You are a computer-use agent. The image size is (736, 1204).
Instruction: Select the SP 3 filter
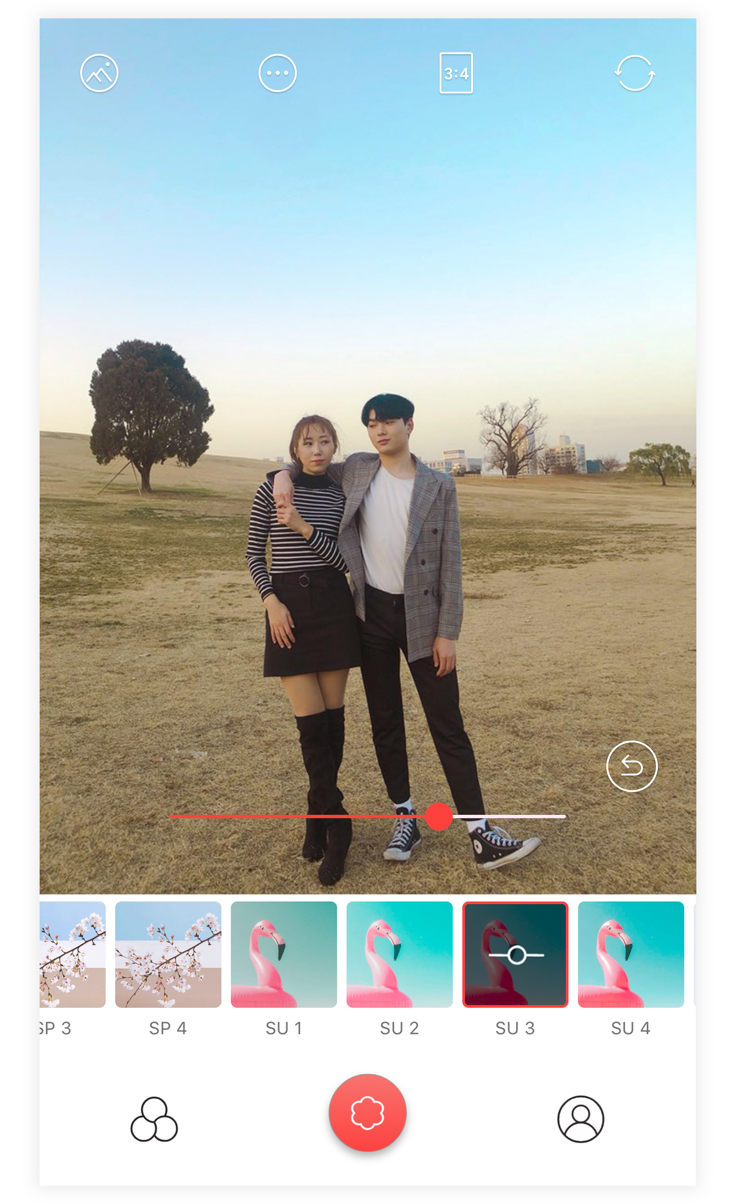pyautogui.click(x=73, y=955)
